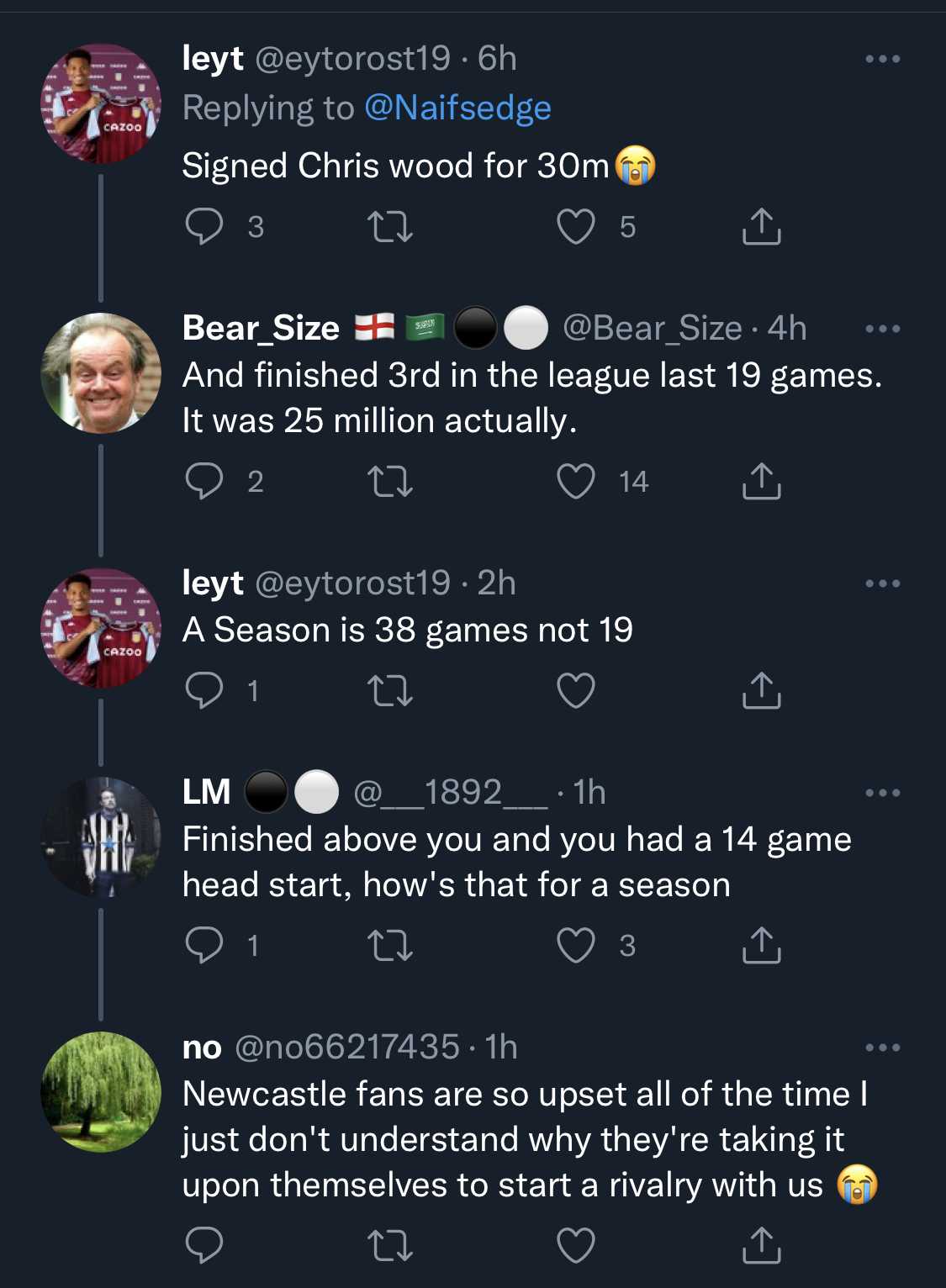View profile of user no via avatar

point(101,1092)
